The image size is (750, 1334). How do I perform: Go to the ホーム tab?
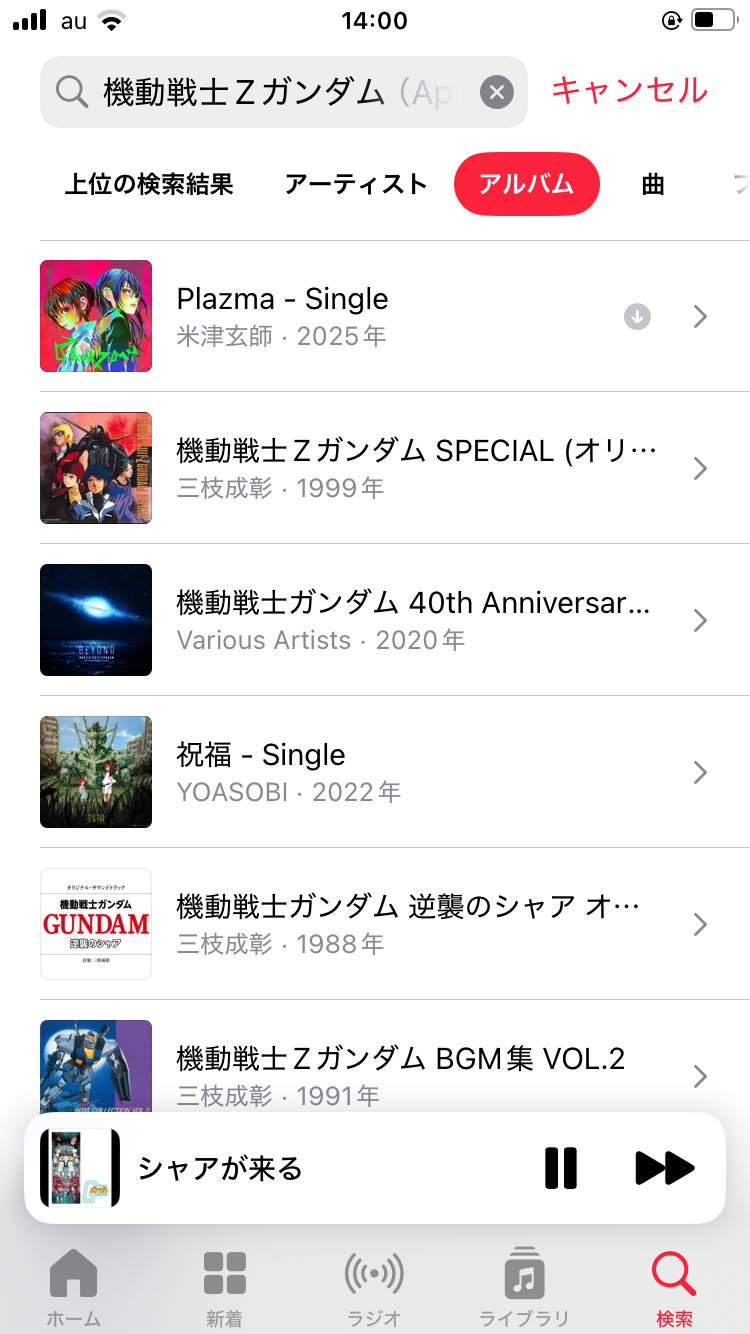click(74, 1286)
